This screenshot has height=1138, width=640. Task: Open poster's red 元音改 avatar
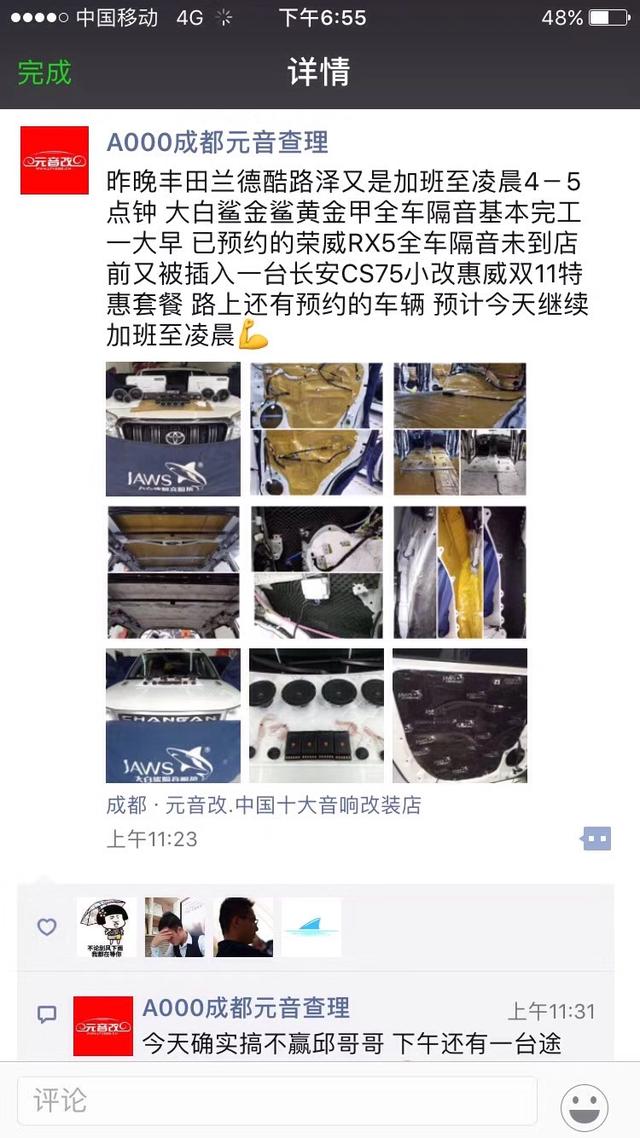pyautogui.click(x=54, y=161)
